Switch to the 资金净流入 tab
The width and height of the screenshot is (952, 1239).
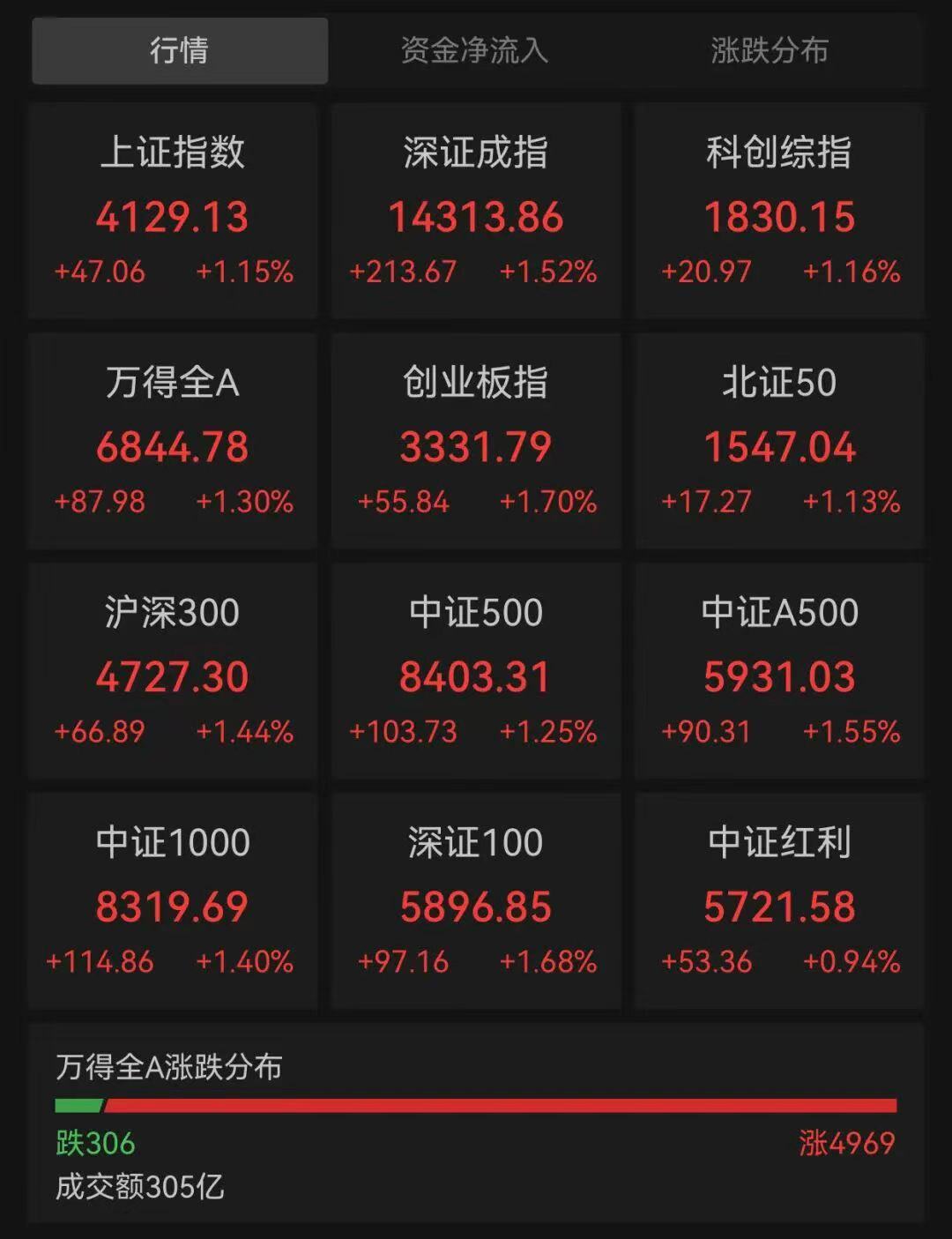pyautogui.click(x=474, y=51)
